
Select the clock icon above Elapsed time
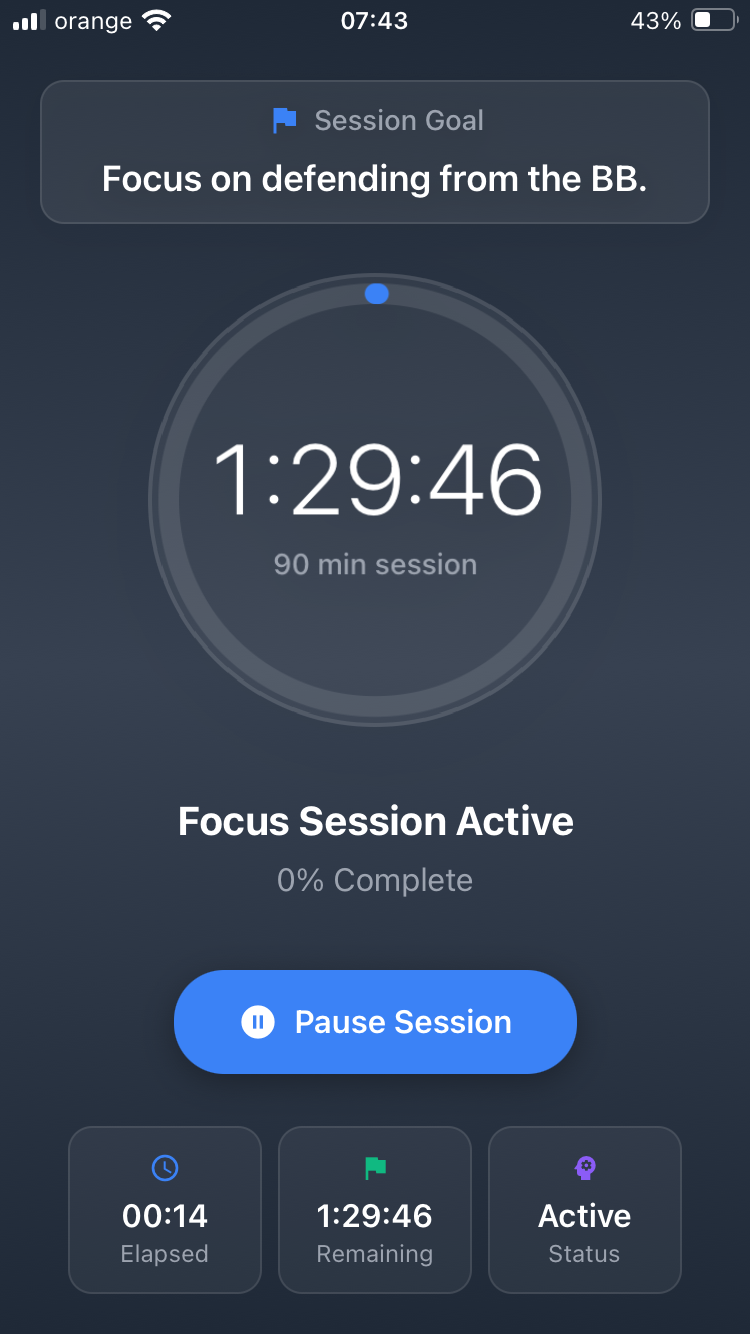click(x=164, y=1166)
